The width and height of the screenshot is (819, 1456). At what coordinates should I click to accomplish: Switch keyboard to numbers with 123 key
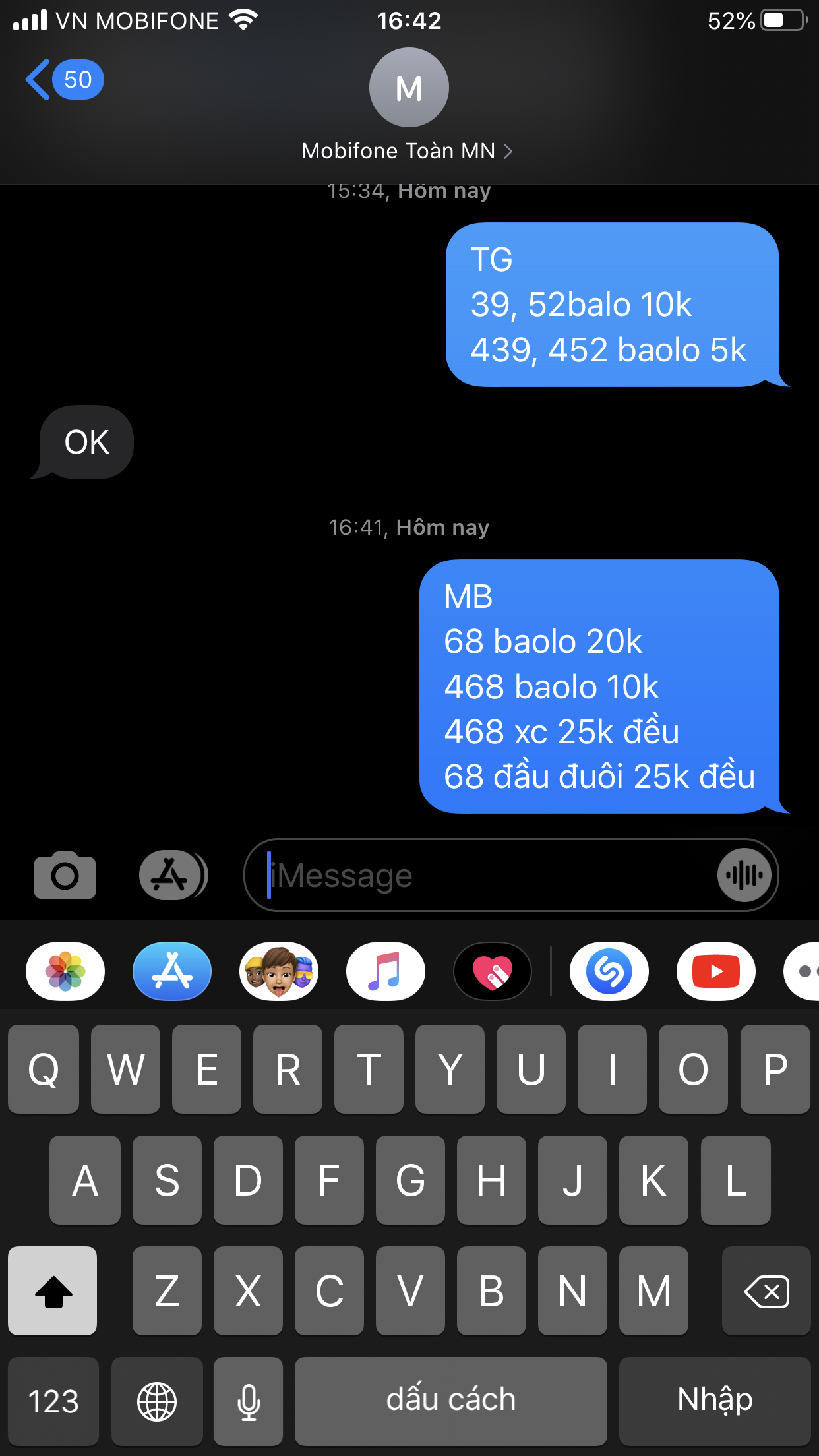53,1401
